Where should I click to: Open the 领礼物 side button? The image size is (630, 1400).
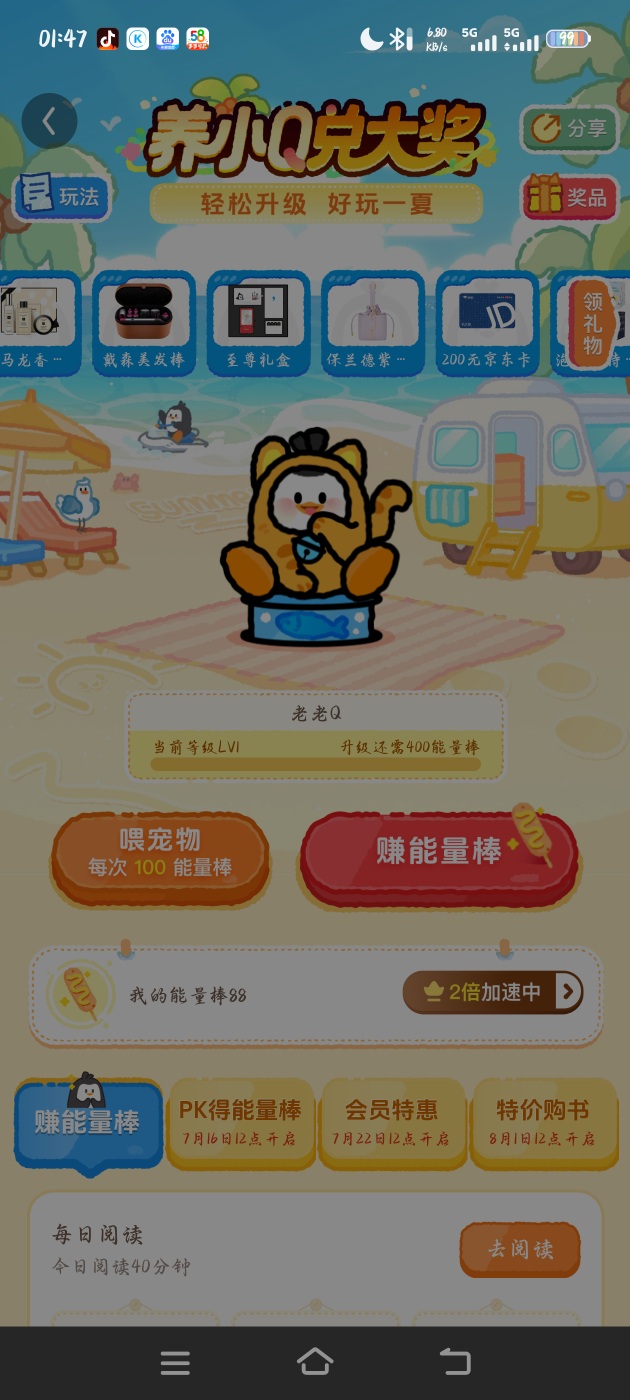592,322
